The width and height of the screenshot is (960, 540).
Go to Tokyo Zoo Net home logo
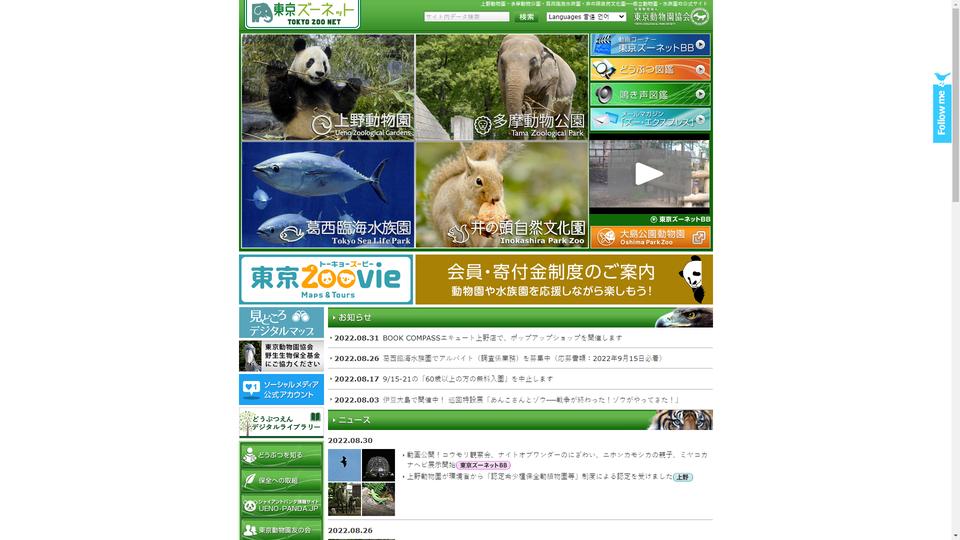[x=302, y=14]
